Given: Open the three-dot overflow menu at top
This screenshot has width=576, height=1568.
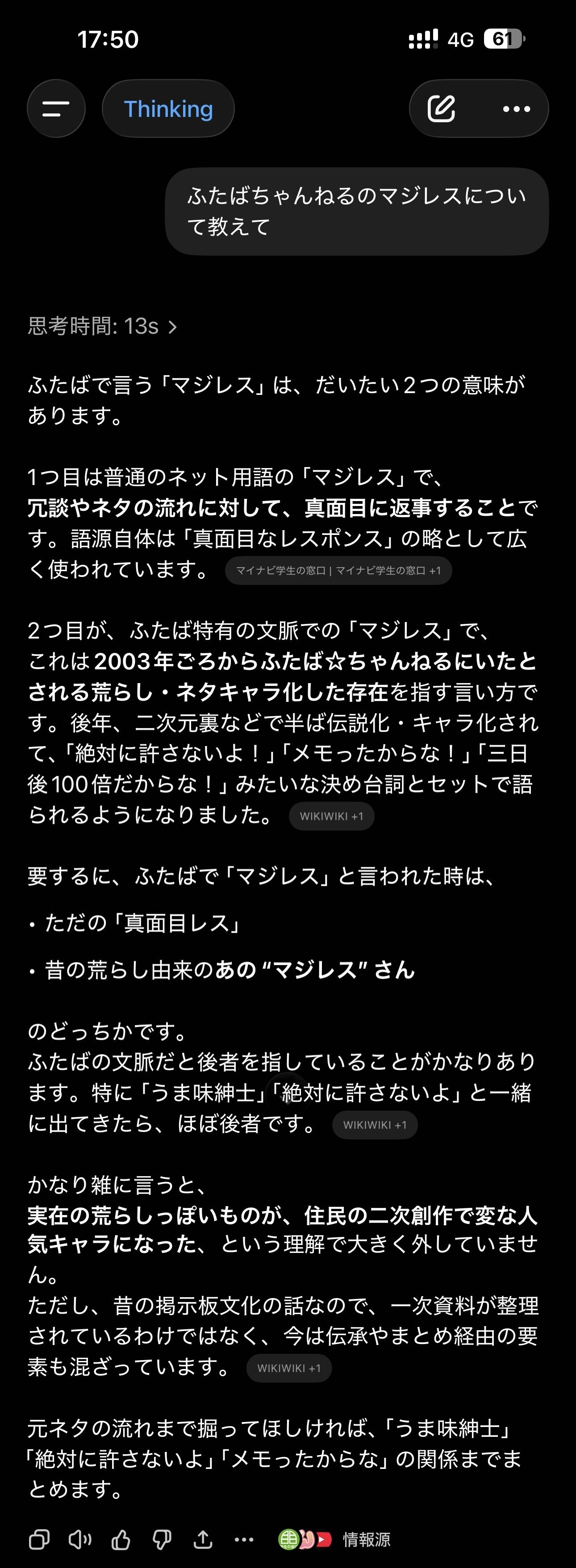Looking at the screenshot, I should coord(516,109).
